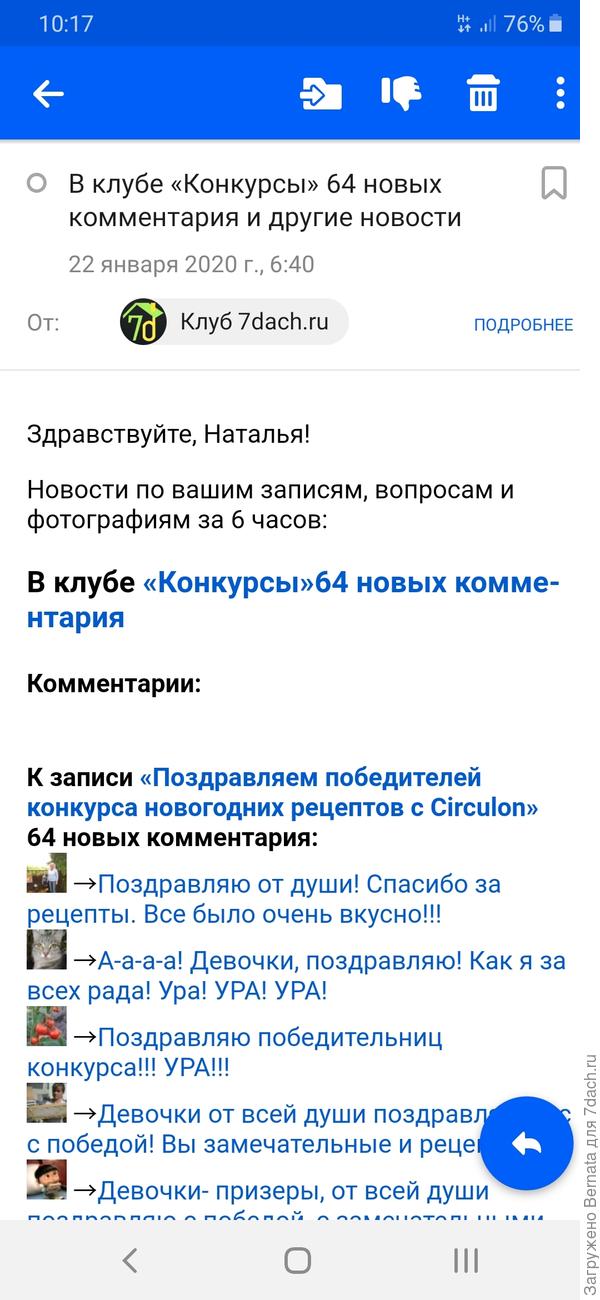Open sender chip Клуб 7dach.ru
The width and height of the screenshot is (600, 1300).
tap(234, 323)
